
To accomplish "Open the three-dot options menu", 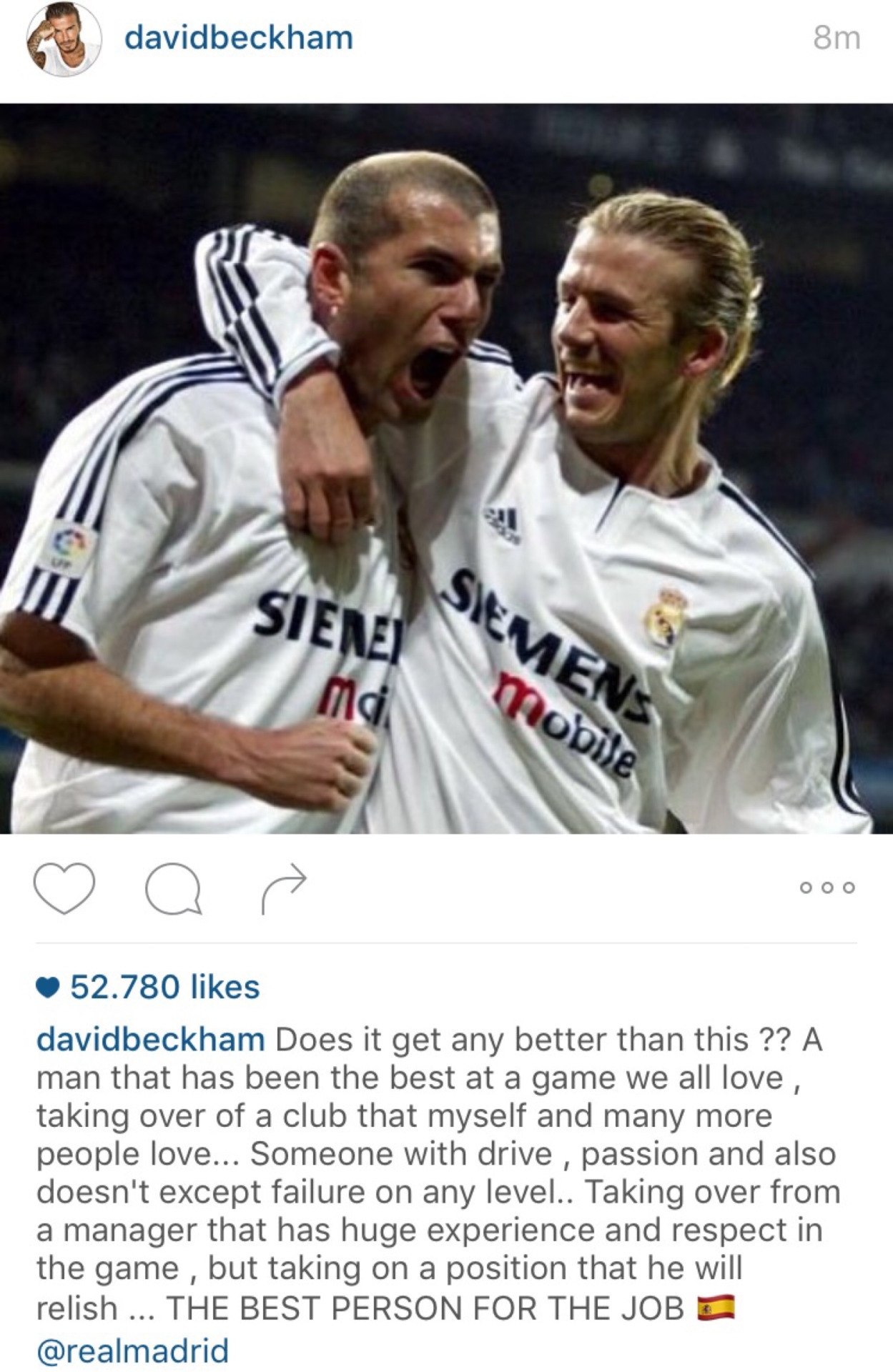I will (827, 888).
